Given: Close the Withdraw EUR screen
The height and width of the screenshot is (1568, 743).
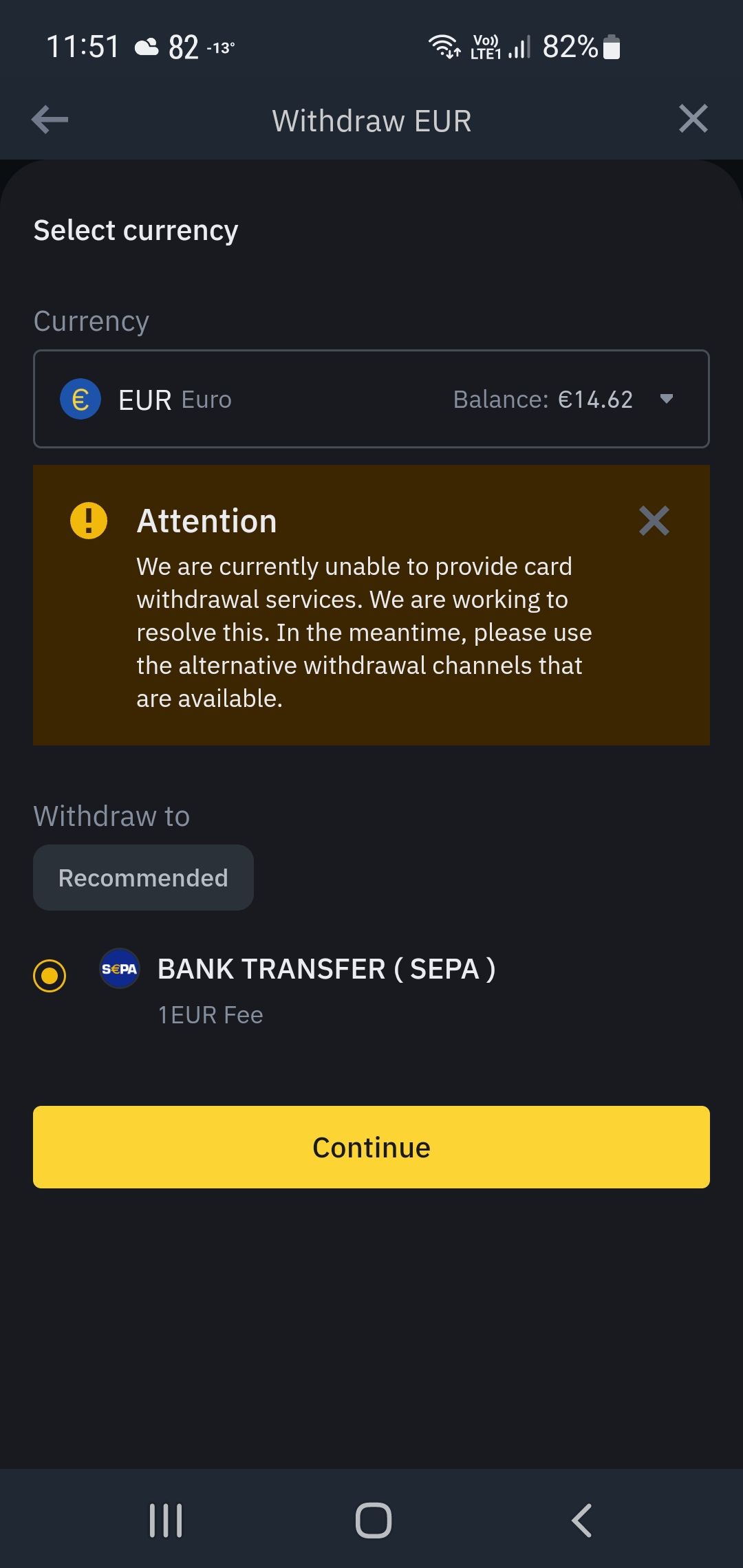Looking at the screenshot, I should [x=693, y=119].
